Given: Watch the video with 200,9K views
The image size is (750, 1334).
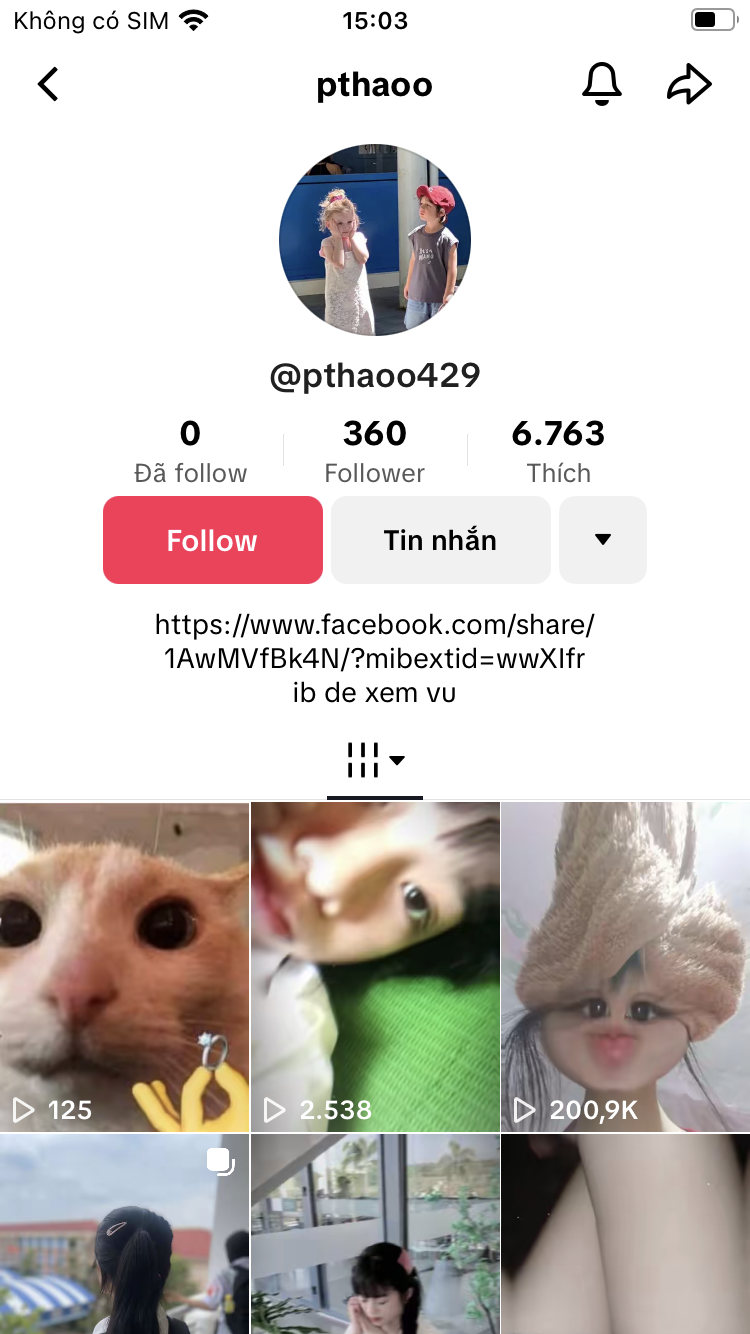Looking at the screenshot, I should (x=625, y=966).
